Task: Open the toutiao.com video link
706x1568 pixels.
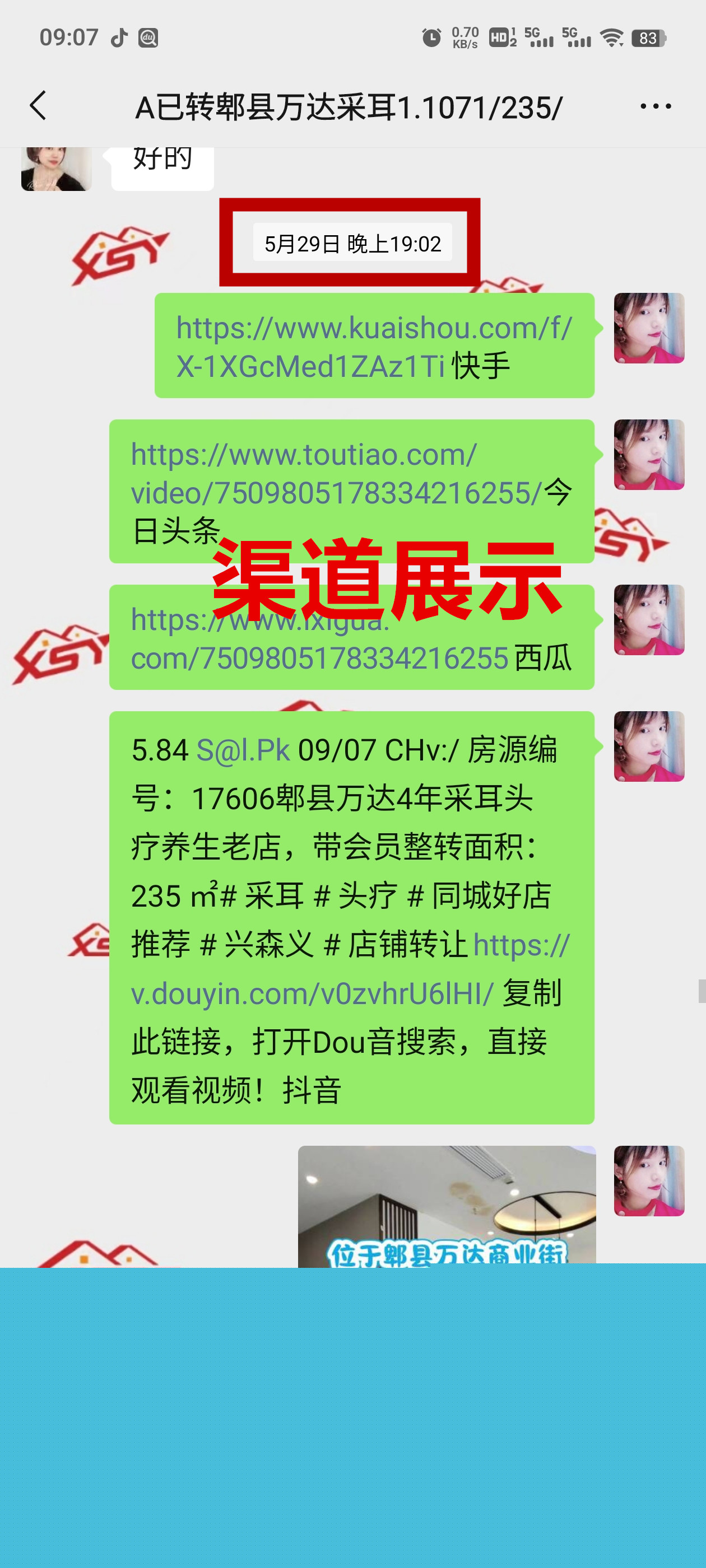Action: [x=335, y=475]
